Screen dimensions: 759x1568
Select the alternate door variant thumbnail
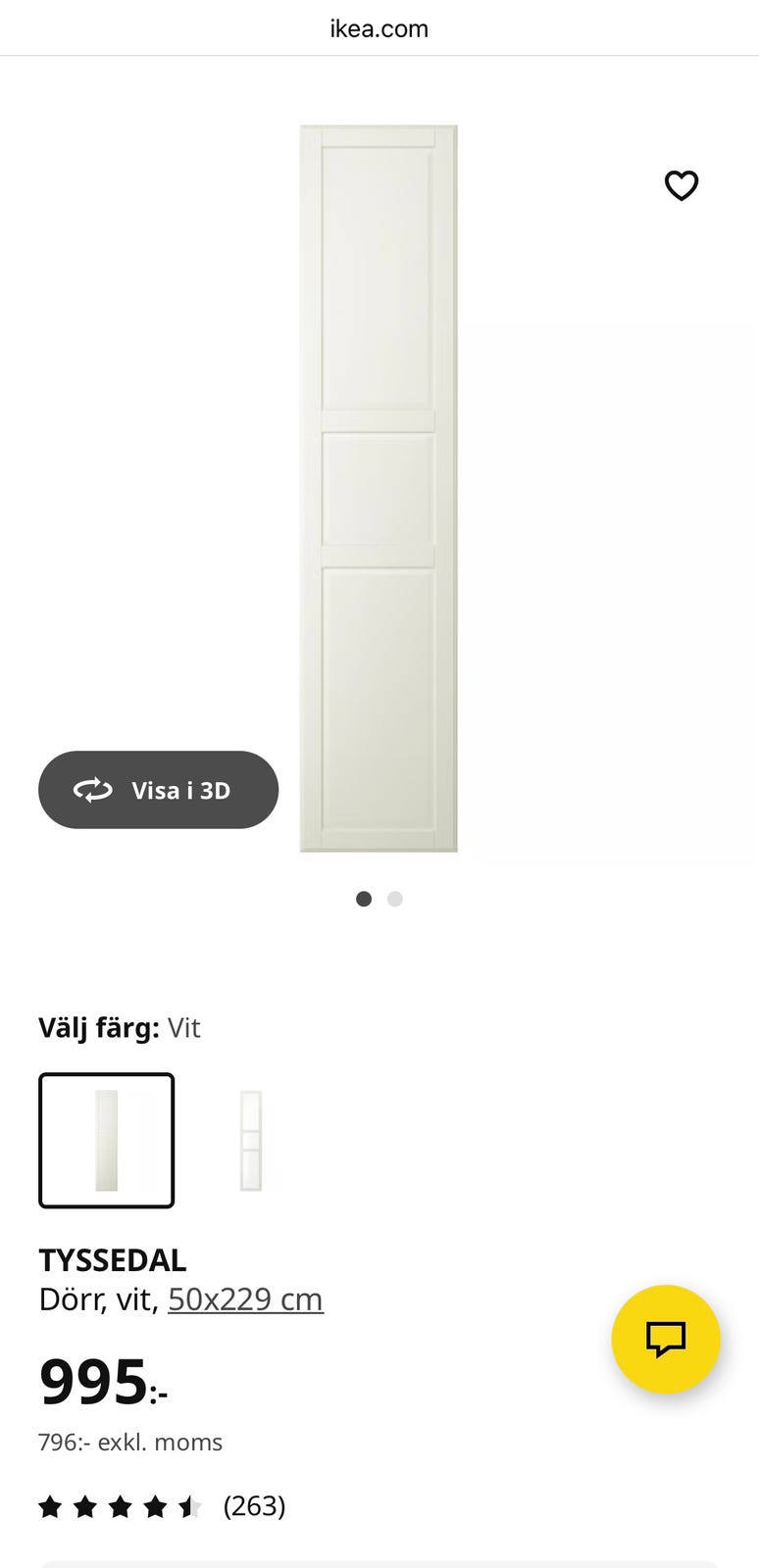tap(250, 1140)
